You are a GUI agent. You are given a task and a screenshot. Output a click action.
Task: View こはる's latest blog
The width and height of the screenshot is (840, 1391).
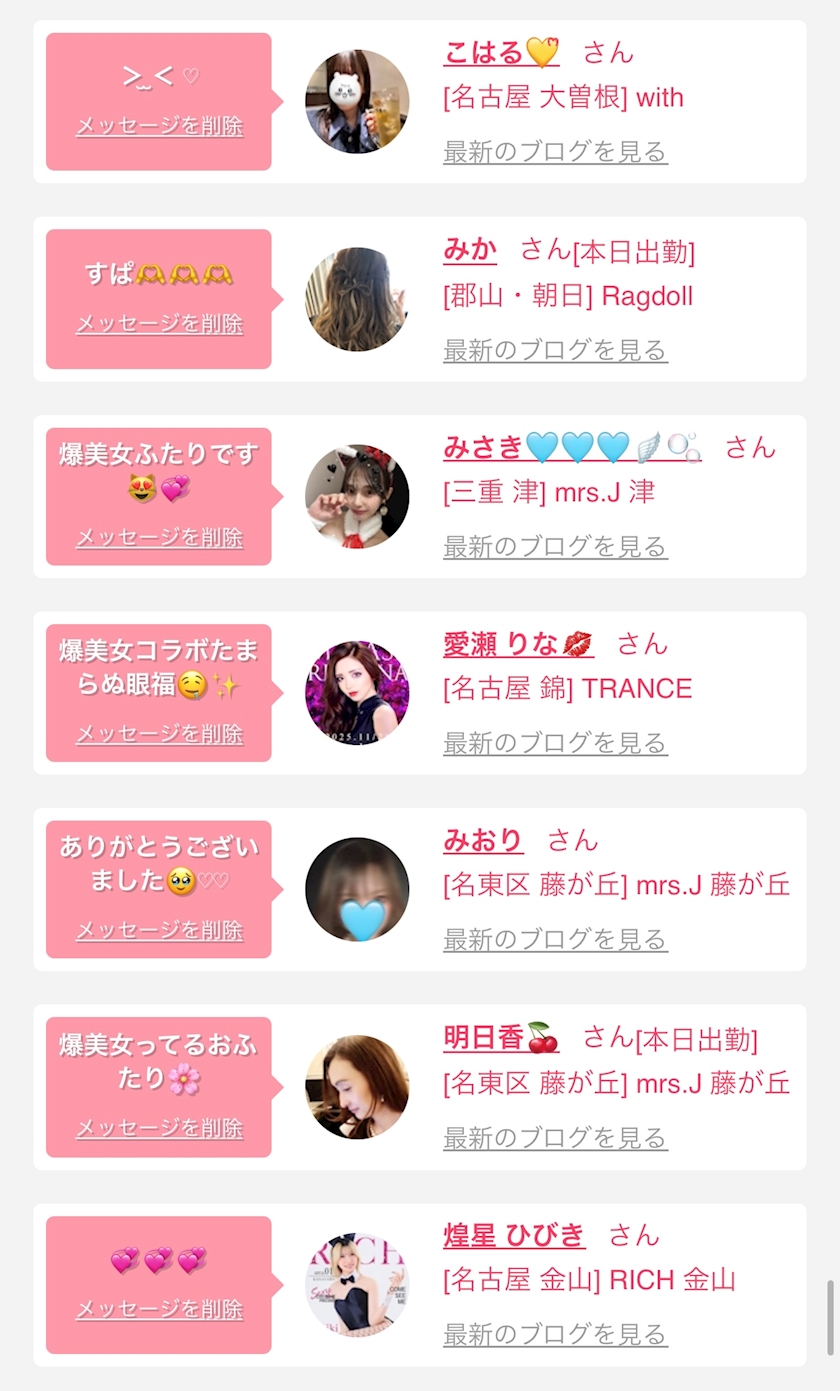[555, 152]
